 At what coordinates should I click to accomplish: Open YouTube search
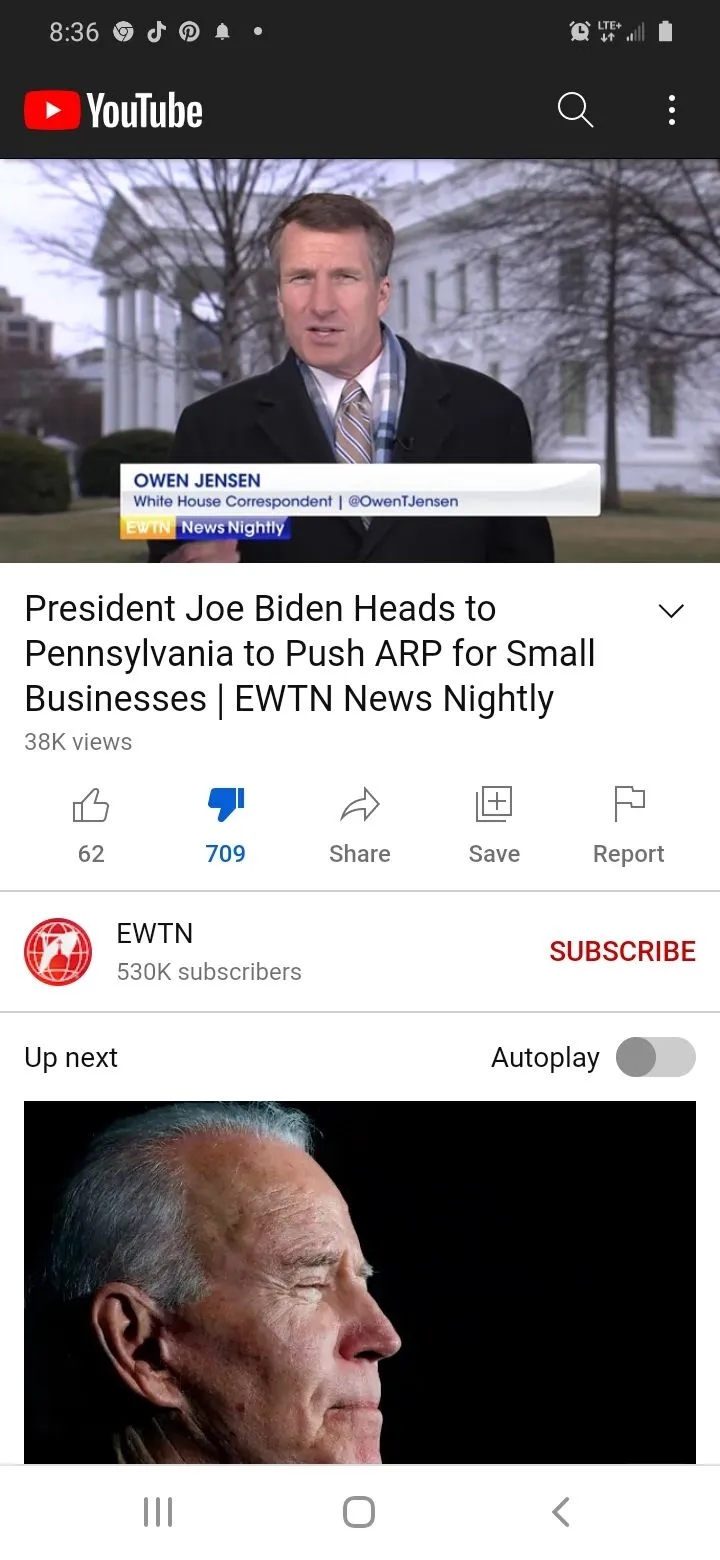[575, 110]
